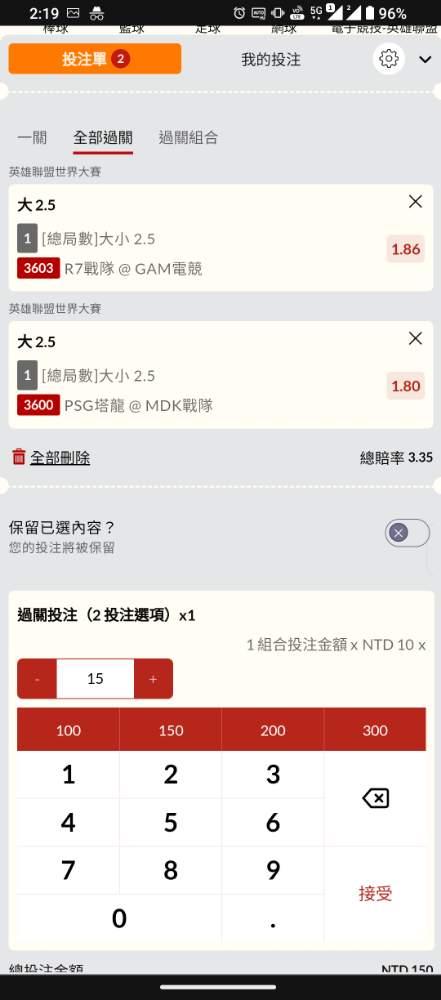The image size is (441, 1000).
Task: Select the 投注單 tab
Action: click(94, 59)
